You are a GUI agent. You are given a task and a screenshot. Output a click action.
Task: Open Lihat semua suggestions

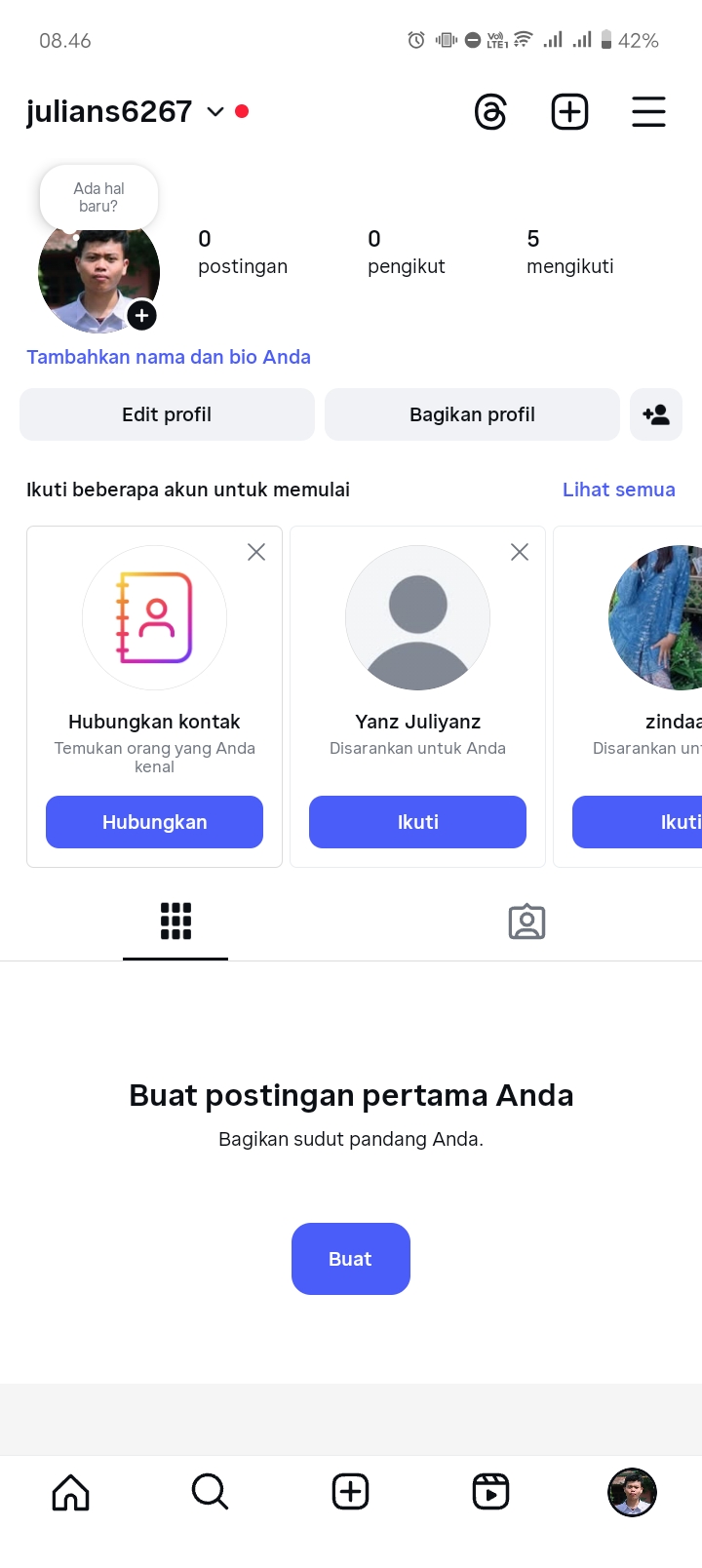[618, 490]
